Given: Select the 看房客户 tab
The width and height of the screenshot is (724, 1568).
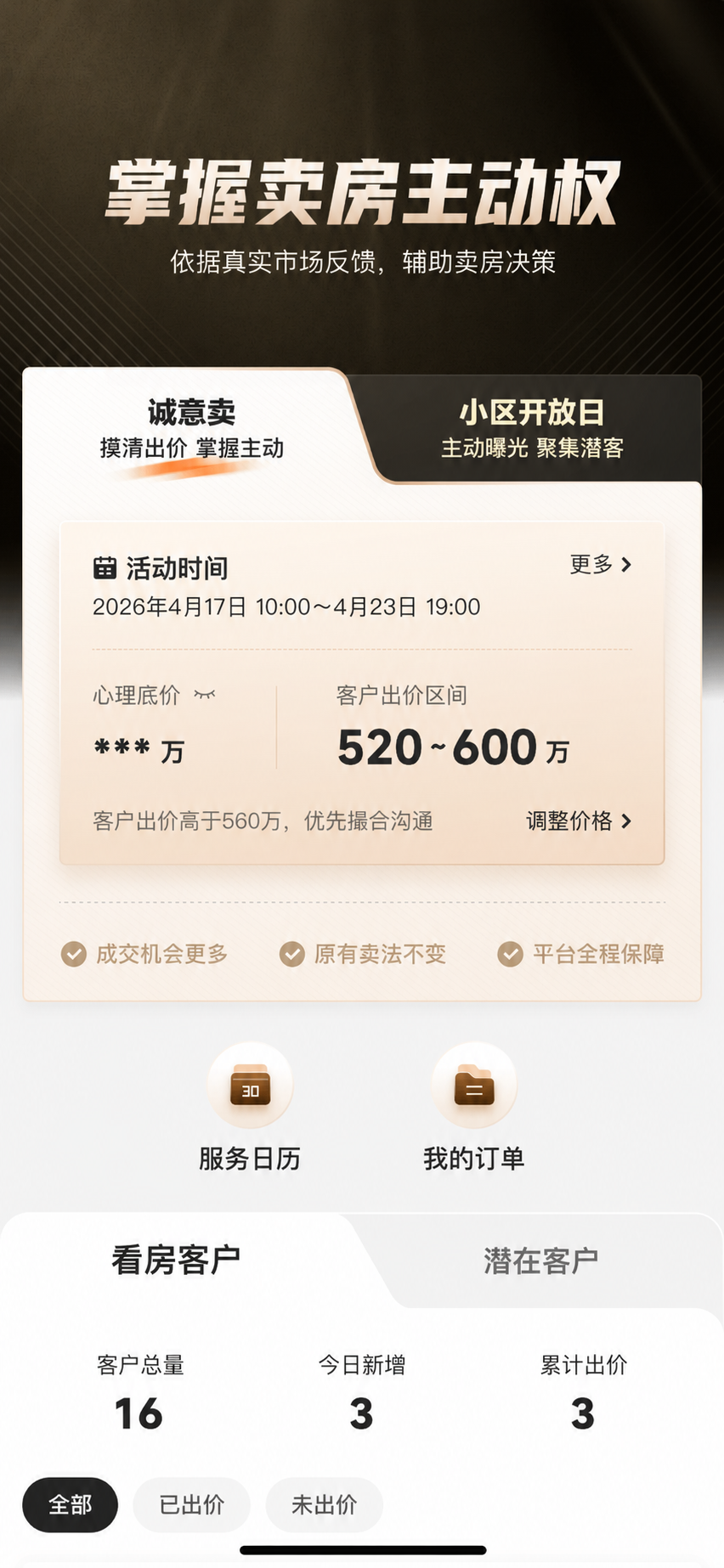Looking at the screenshot, I should (x=176, y=1261).
